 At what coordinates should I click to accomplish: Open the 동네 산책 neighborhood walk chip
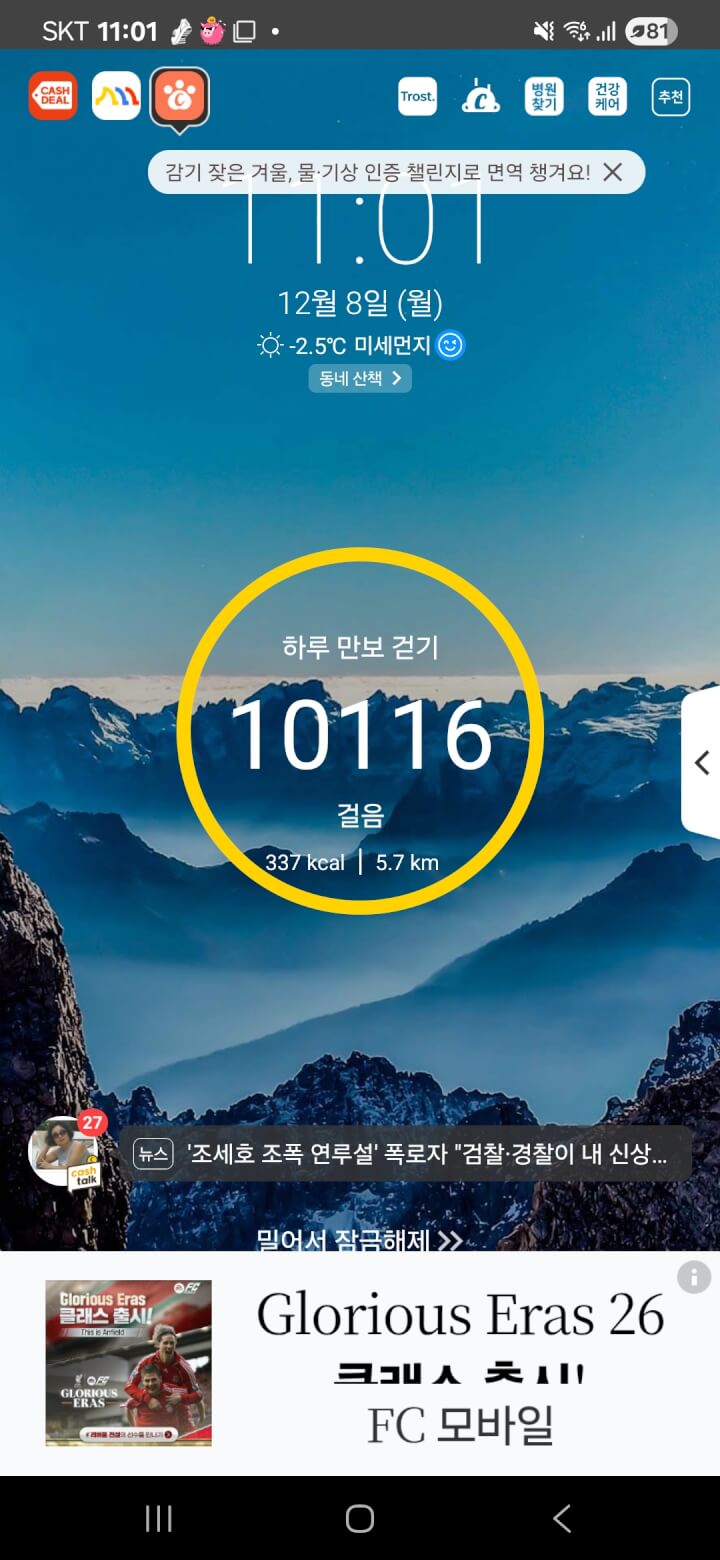(x=360, y=378)
